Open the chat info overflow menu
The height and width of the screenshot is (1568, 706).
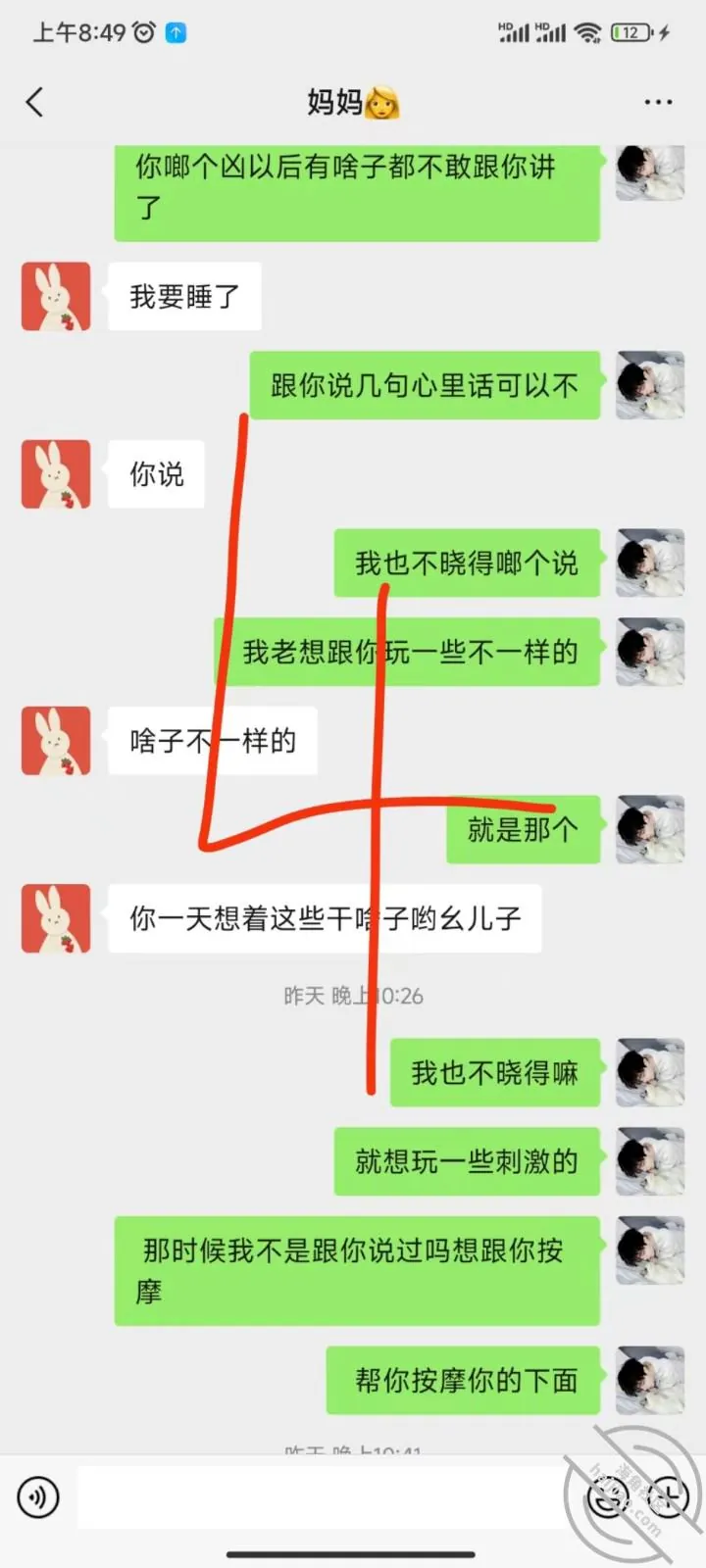click(658, 102)
